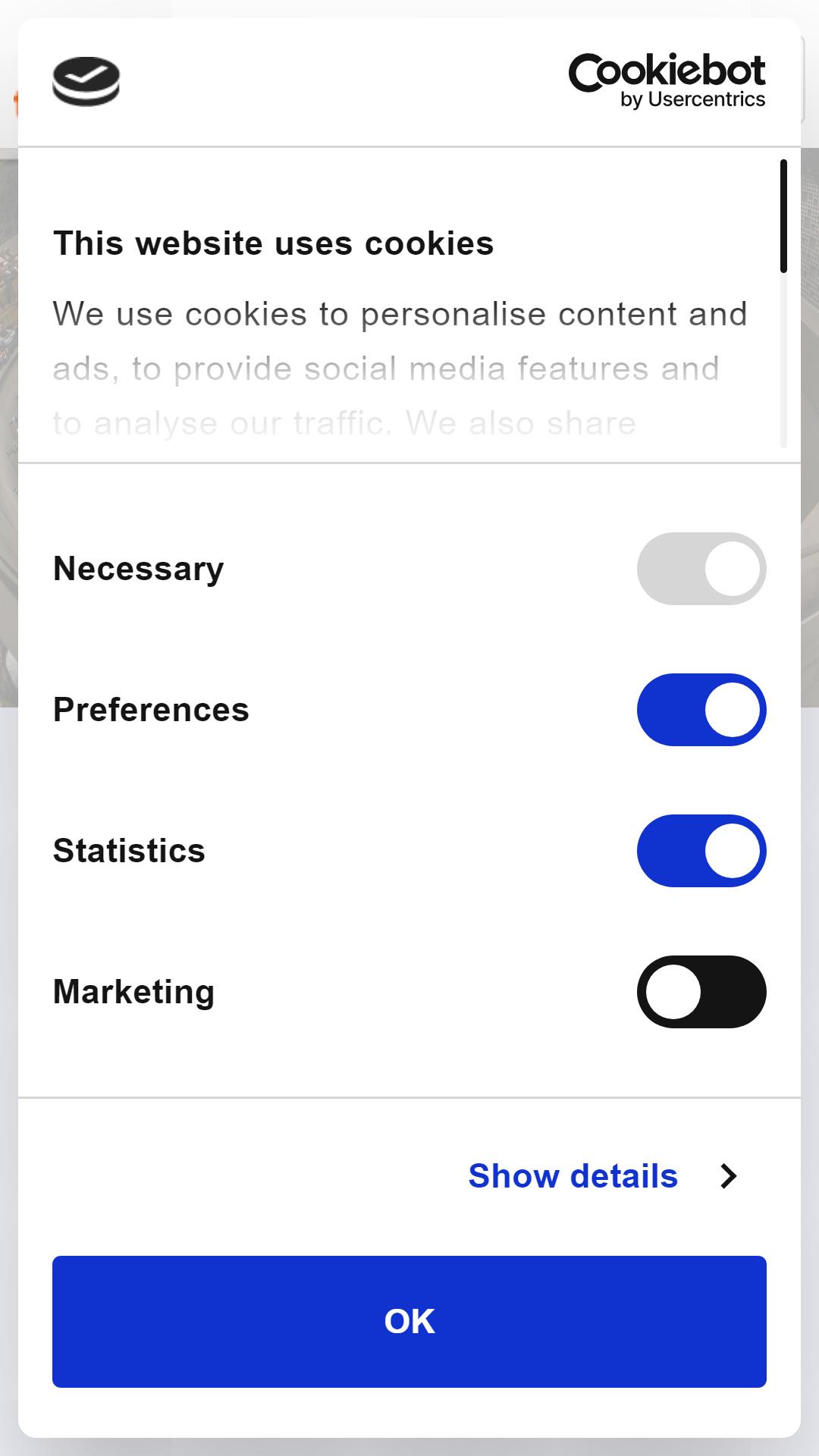Expand Show details

(603, 1176)
